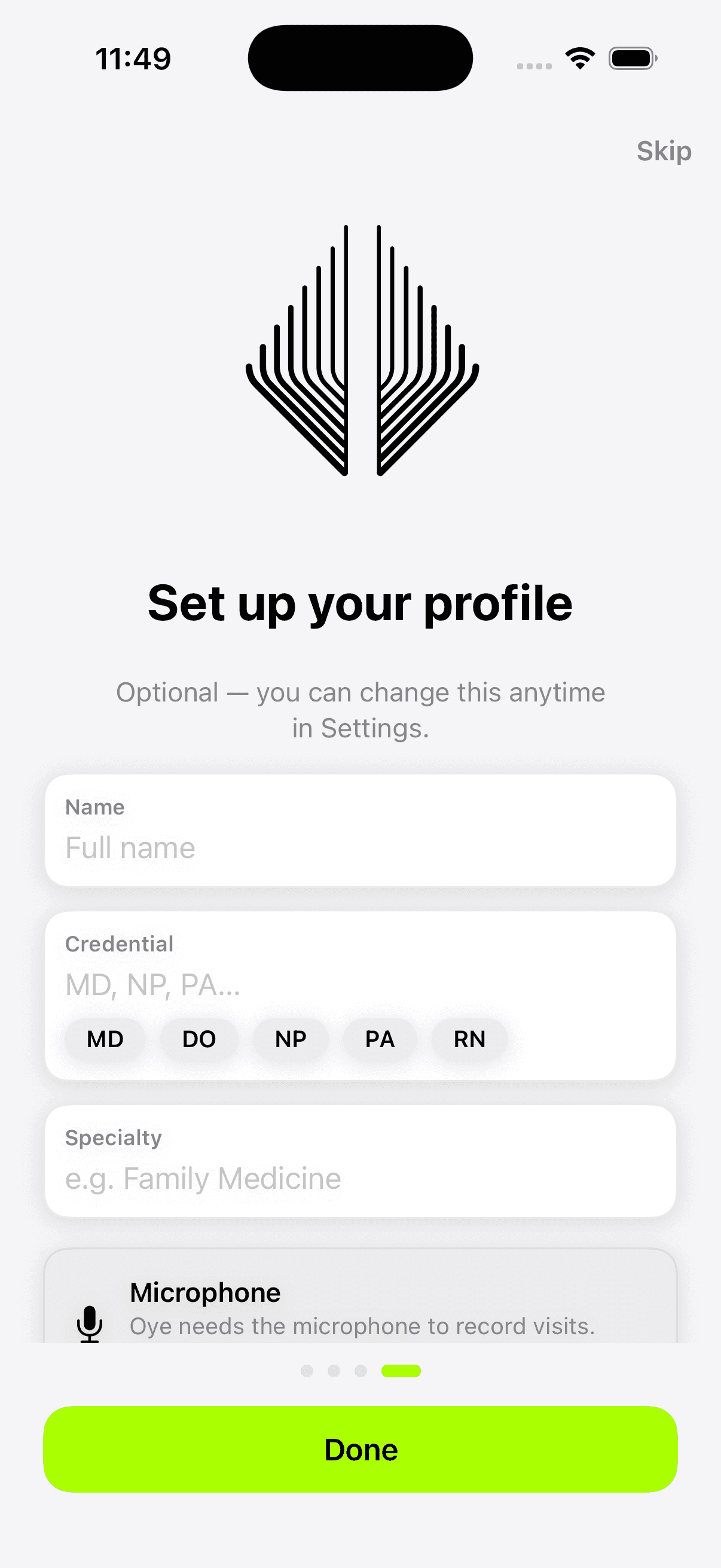Tap the first page indicator dot
The image size is (721, 1568).
(307, 1371)
